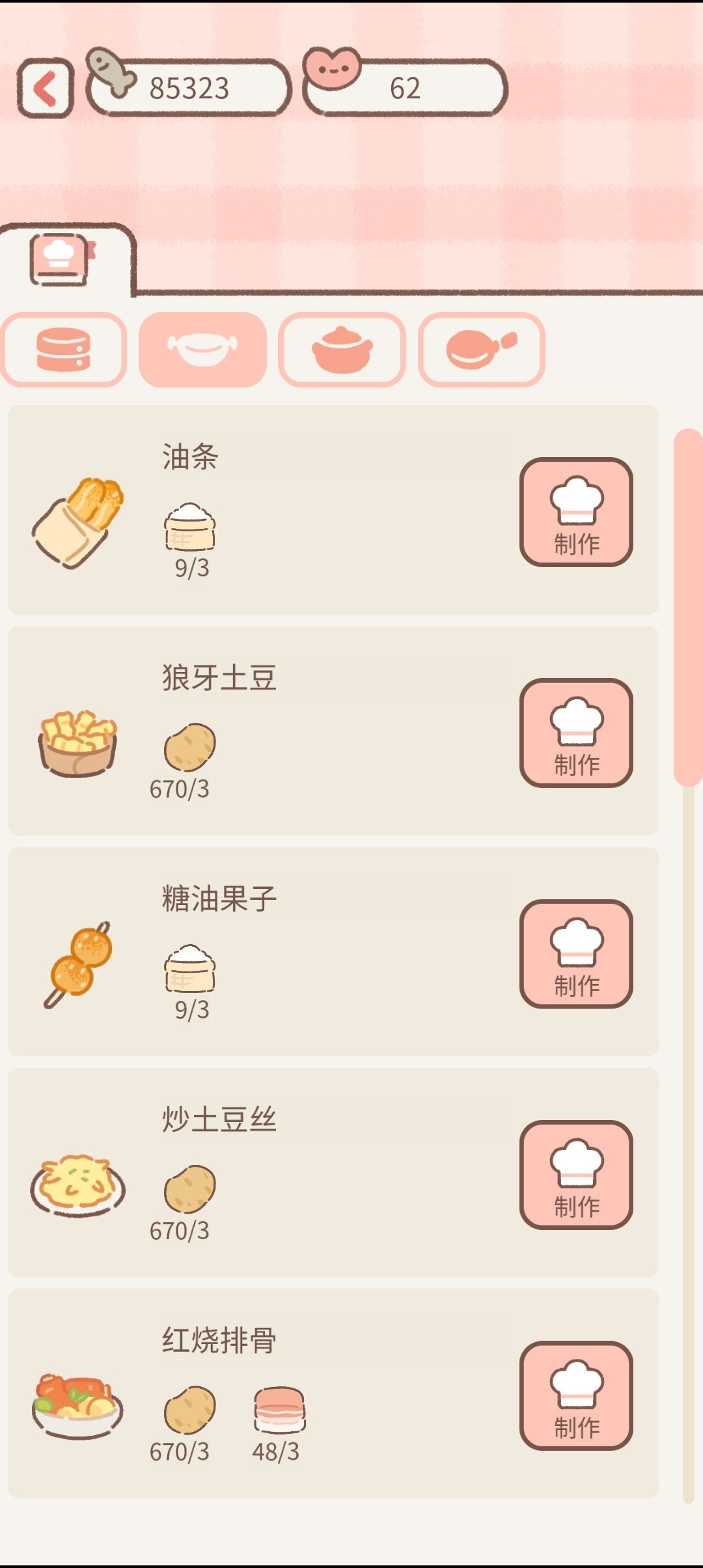
Task: Open the wok cooking category
Action: [x=204, y=350]
